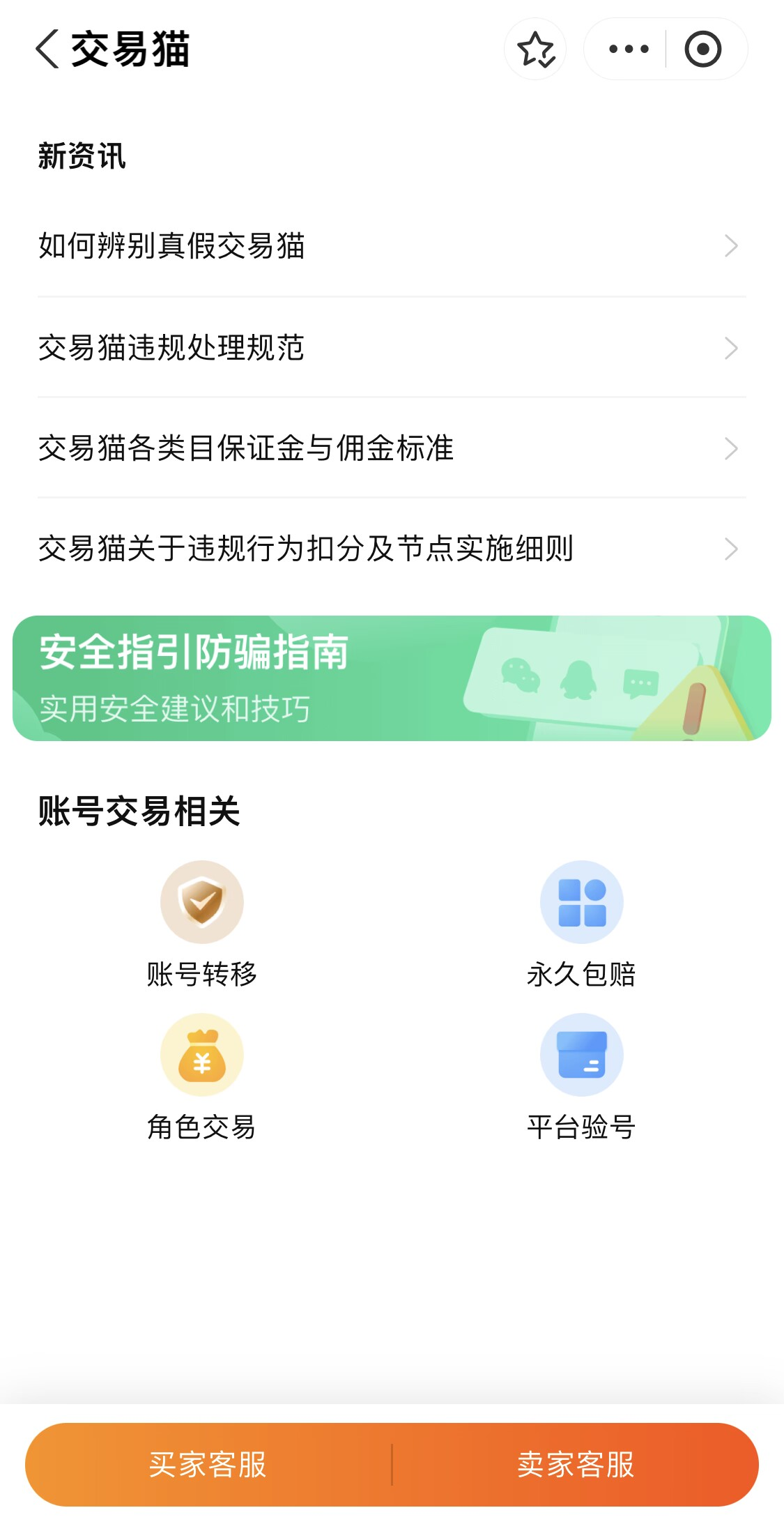Open the 安全指引防骗指南 banner
This screenshot has width=784, height=1524.
(390, 678)
